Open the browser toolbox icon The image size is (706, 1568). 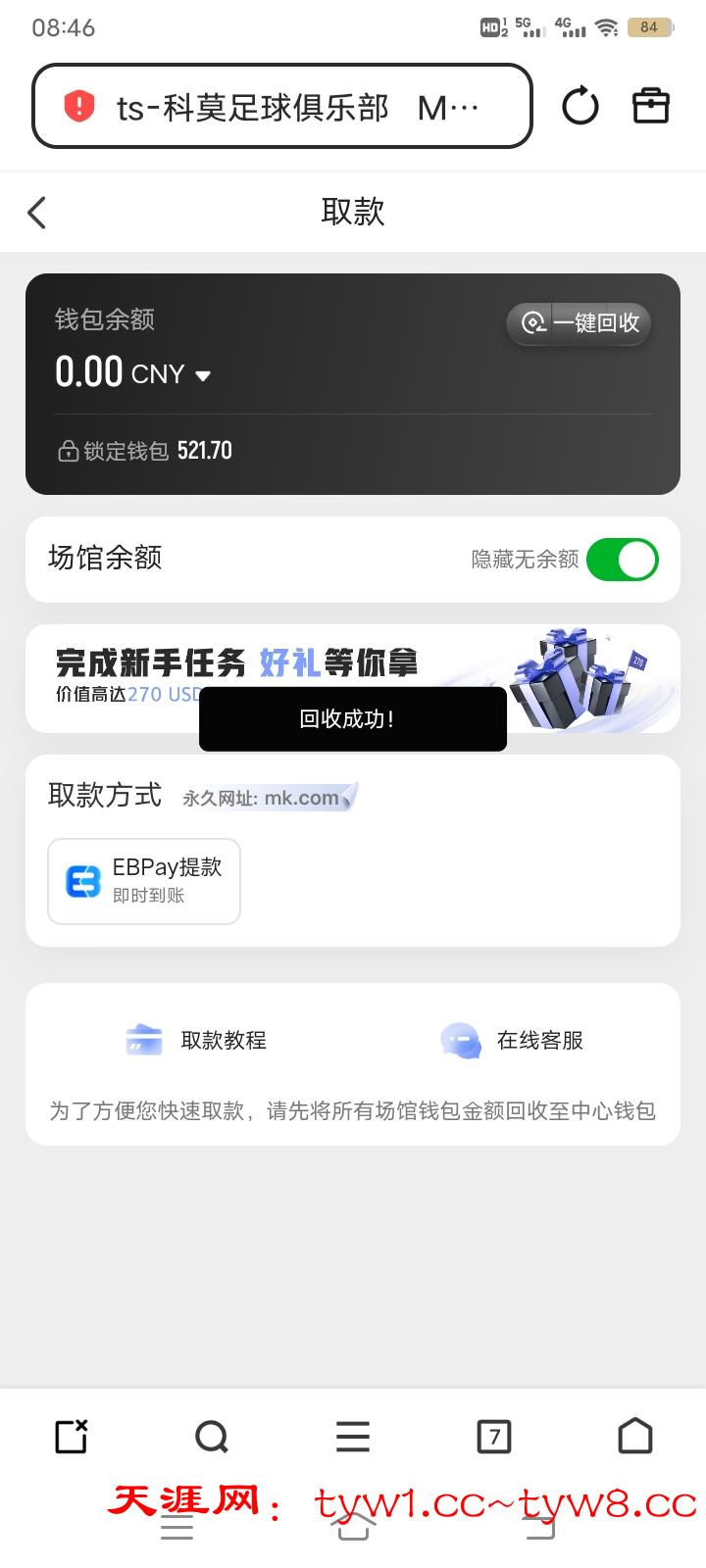pos(651,106)
